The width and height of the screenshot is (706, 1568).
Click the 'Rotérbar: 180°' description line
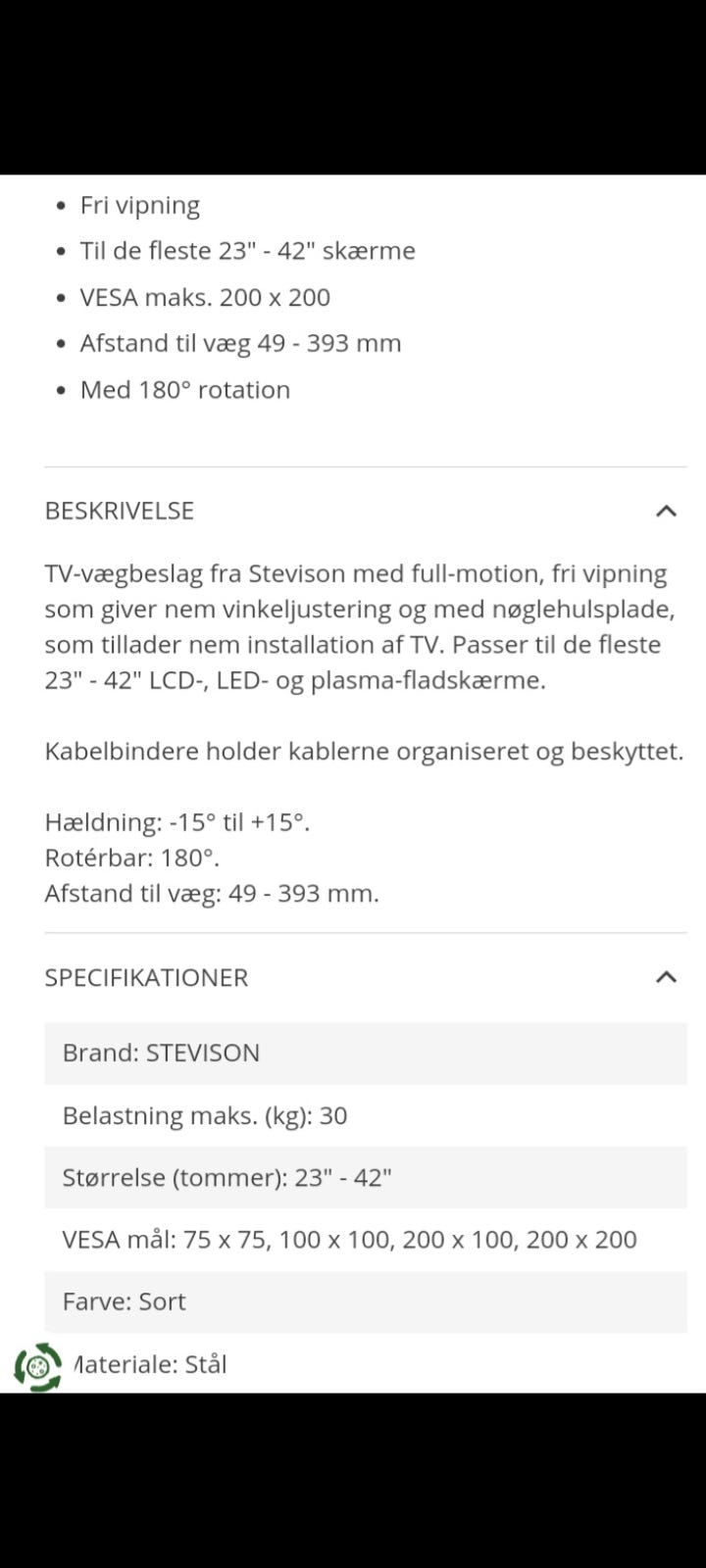pyautogui.click(x=133, y=857)
